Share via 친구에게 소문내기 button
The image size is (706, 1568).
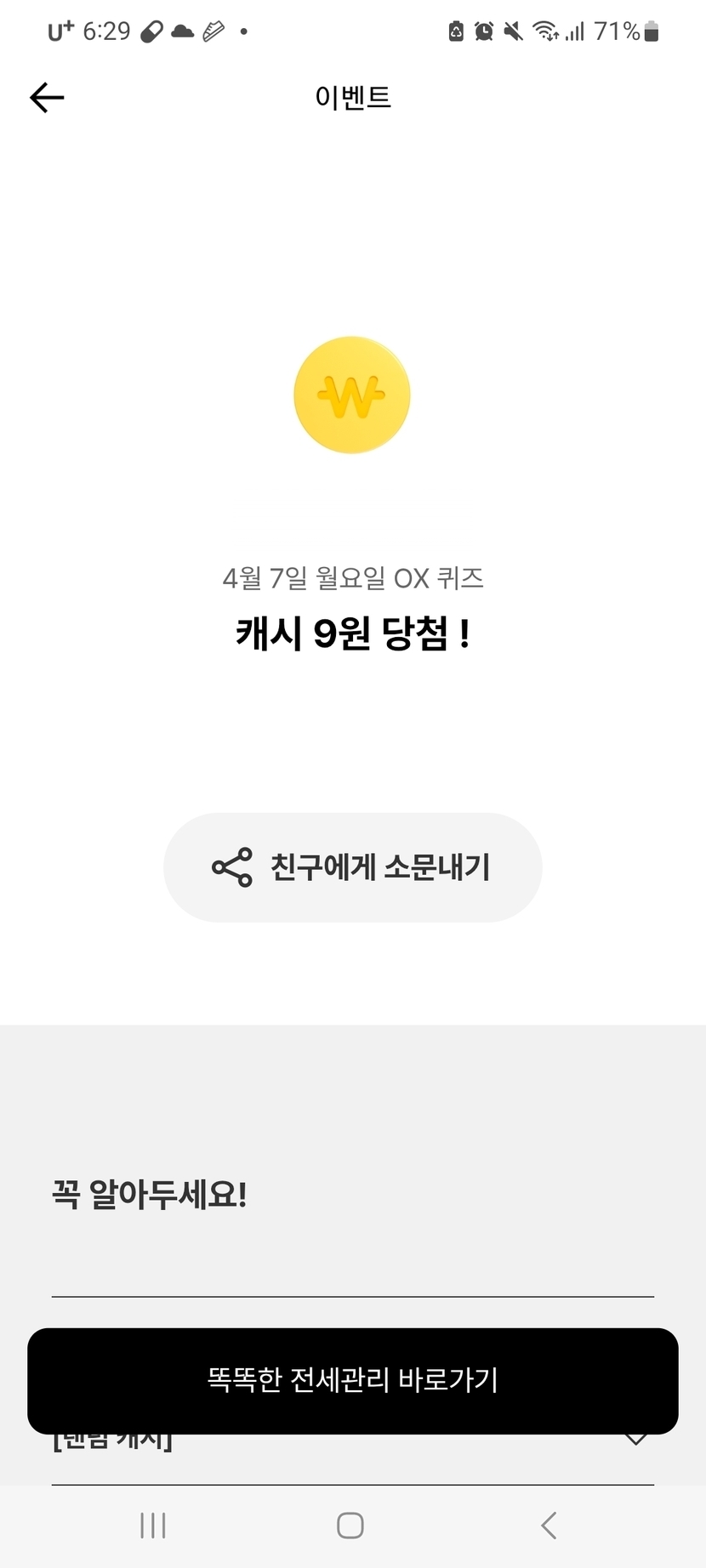click(x=352, y=867)
